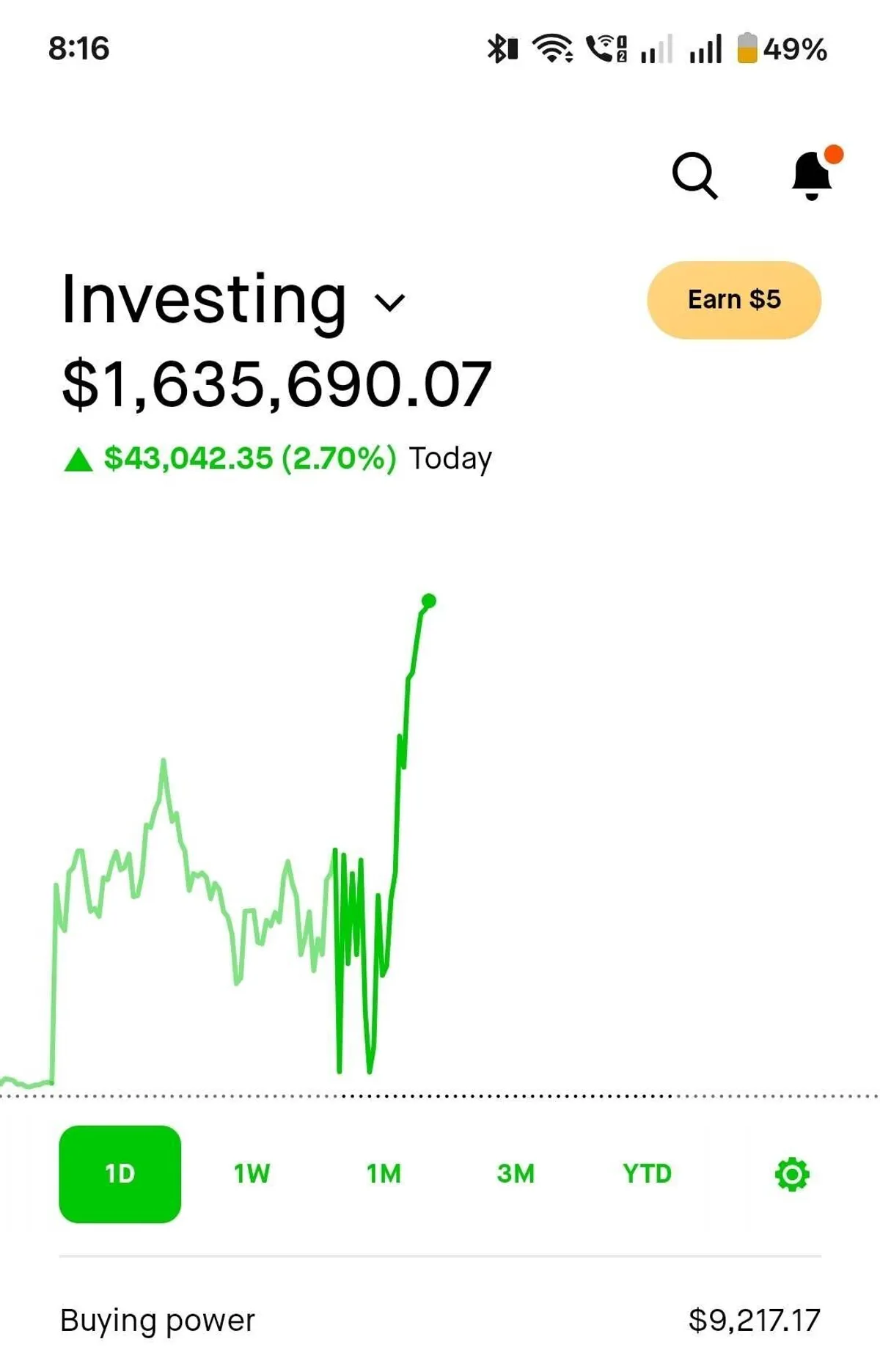This screenshot has height=1372, width=880.
Task: Open the notifications bell
Action: (x=813, y=175)
